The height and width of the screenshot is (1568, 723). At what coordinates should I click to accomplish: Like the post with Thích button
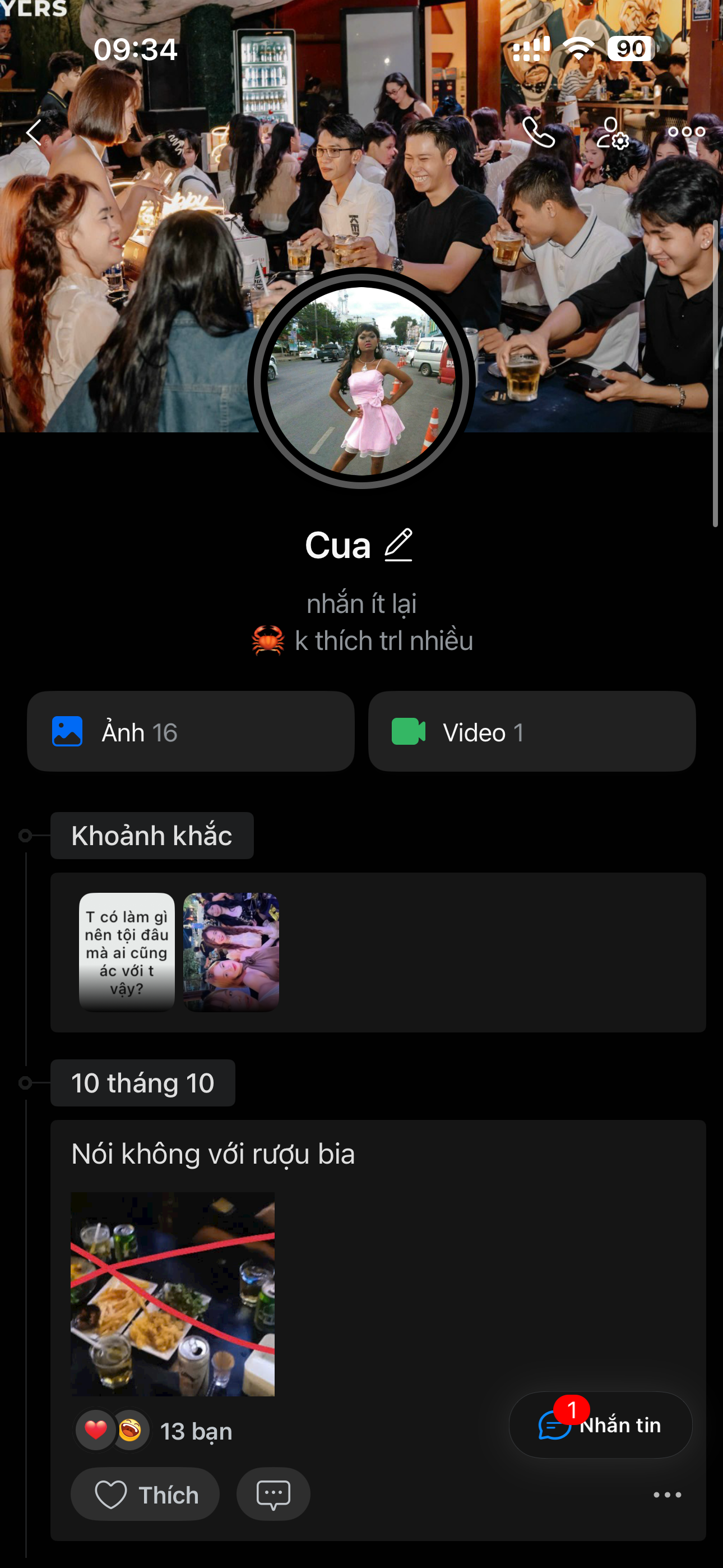145,1495
